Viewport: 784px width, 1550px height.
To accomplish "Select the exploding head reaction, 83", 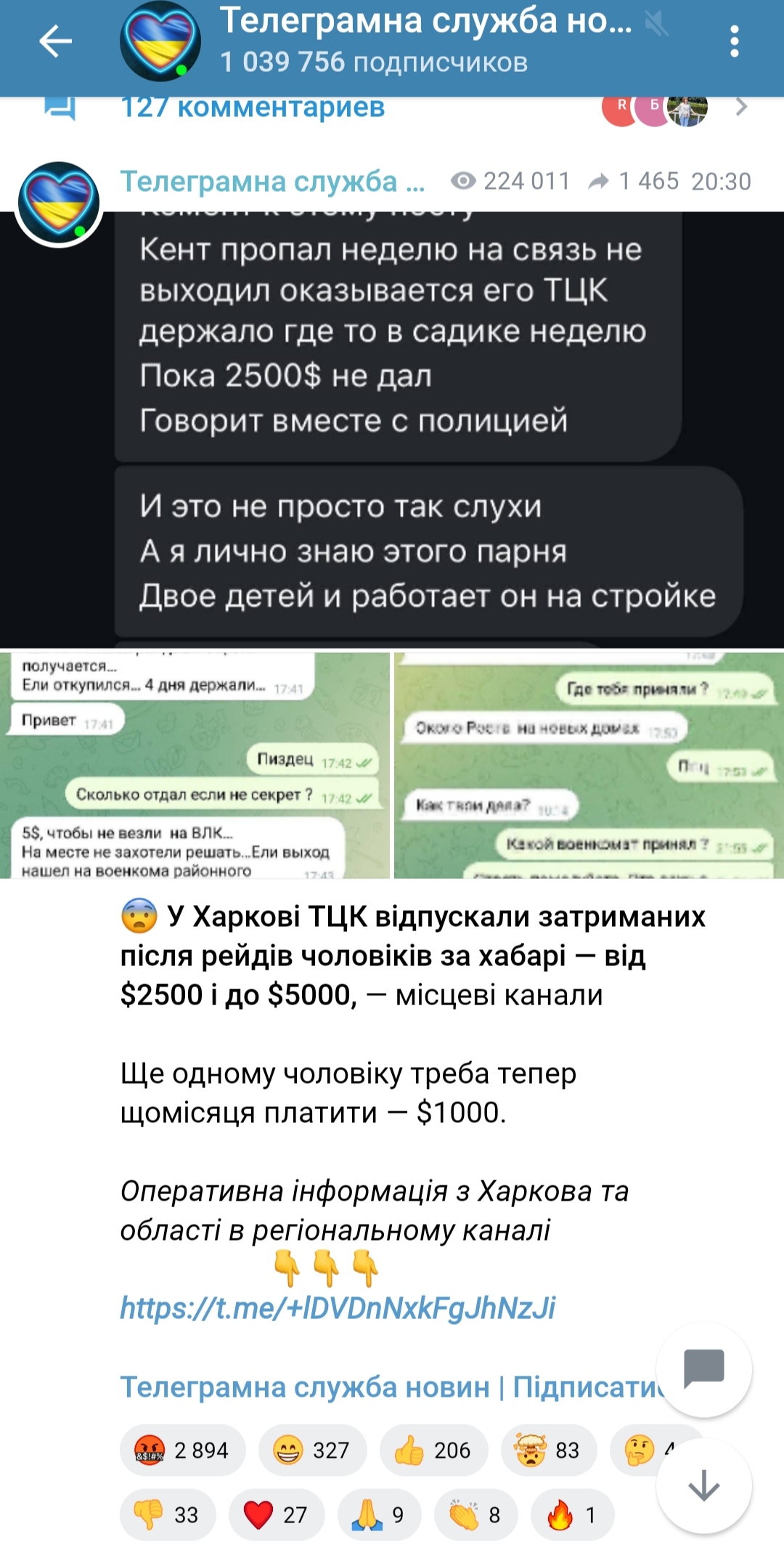I will pyautogui.click(x=548, y=1450).
